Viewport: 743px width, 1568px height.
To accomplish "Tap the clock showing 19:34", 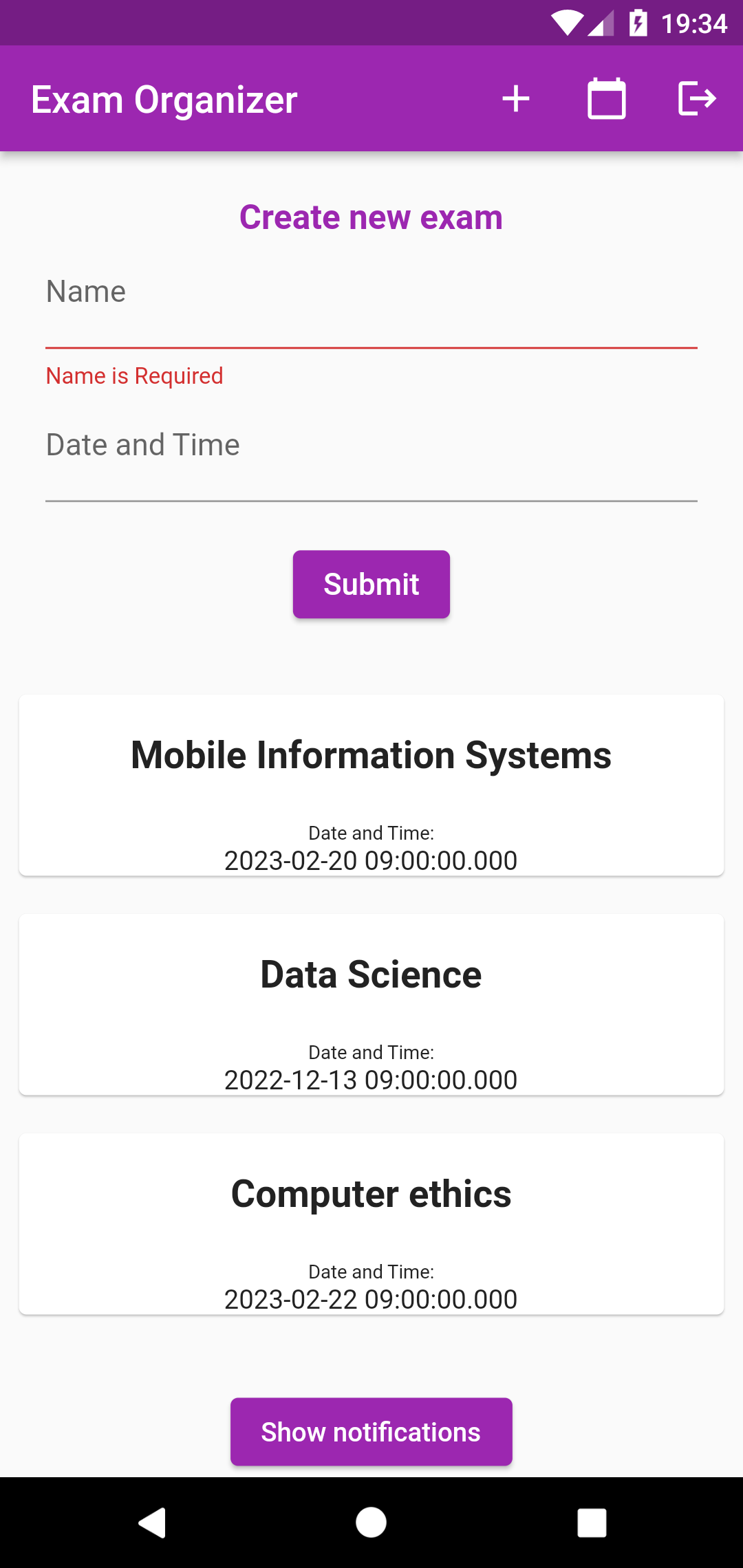I will (691, 23).
